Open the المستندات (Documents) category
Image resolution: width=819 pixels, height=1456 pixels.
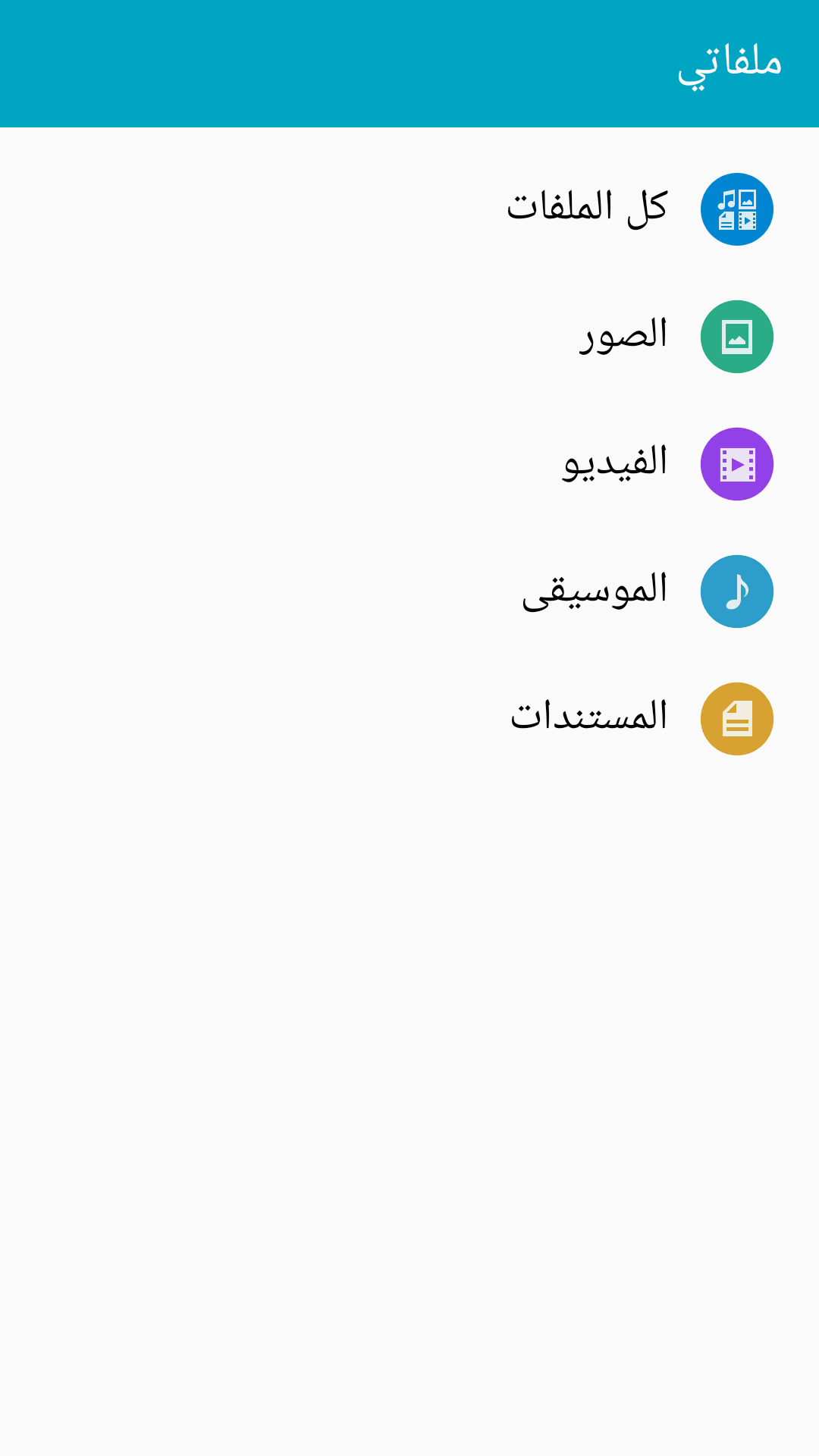(589, 718)
